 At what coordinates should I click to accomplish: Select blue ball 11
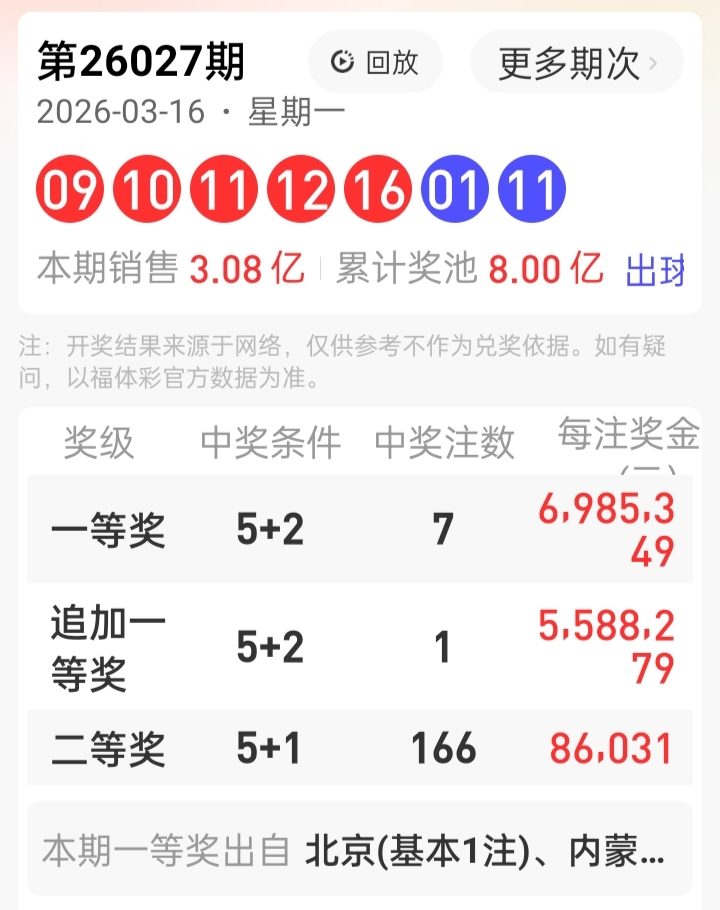pyautogui.click(x=533, y=187)
